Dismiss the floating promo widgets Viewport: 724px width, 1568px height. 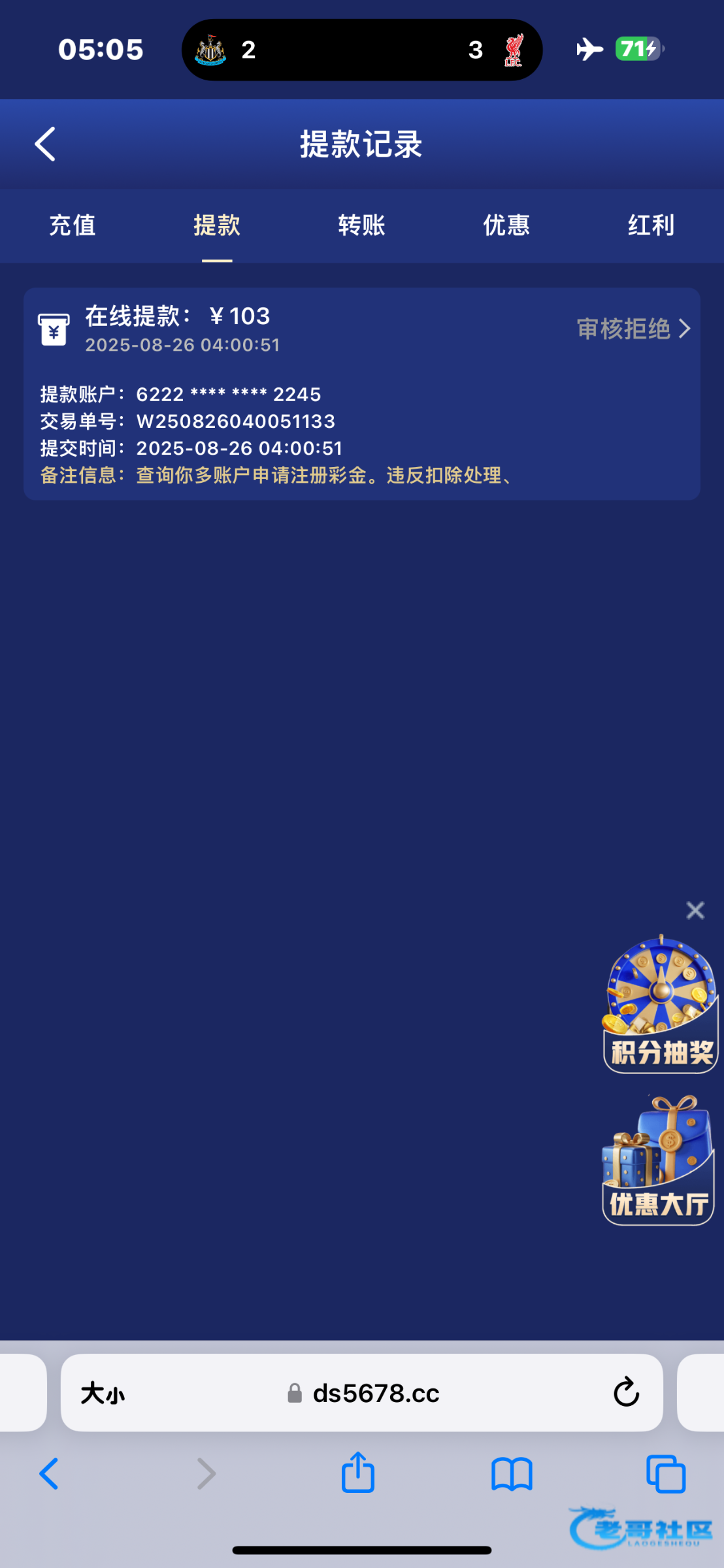pos(695,910)
